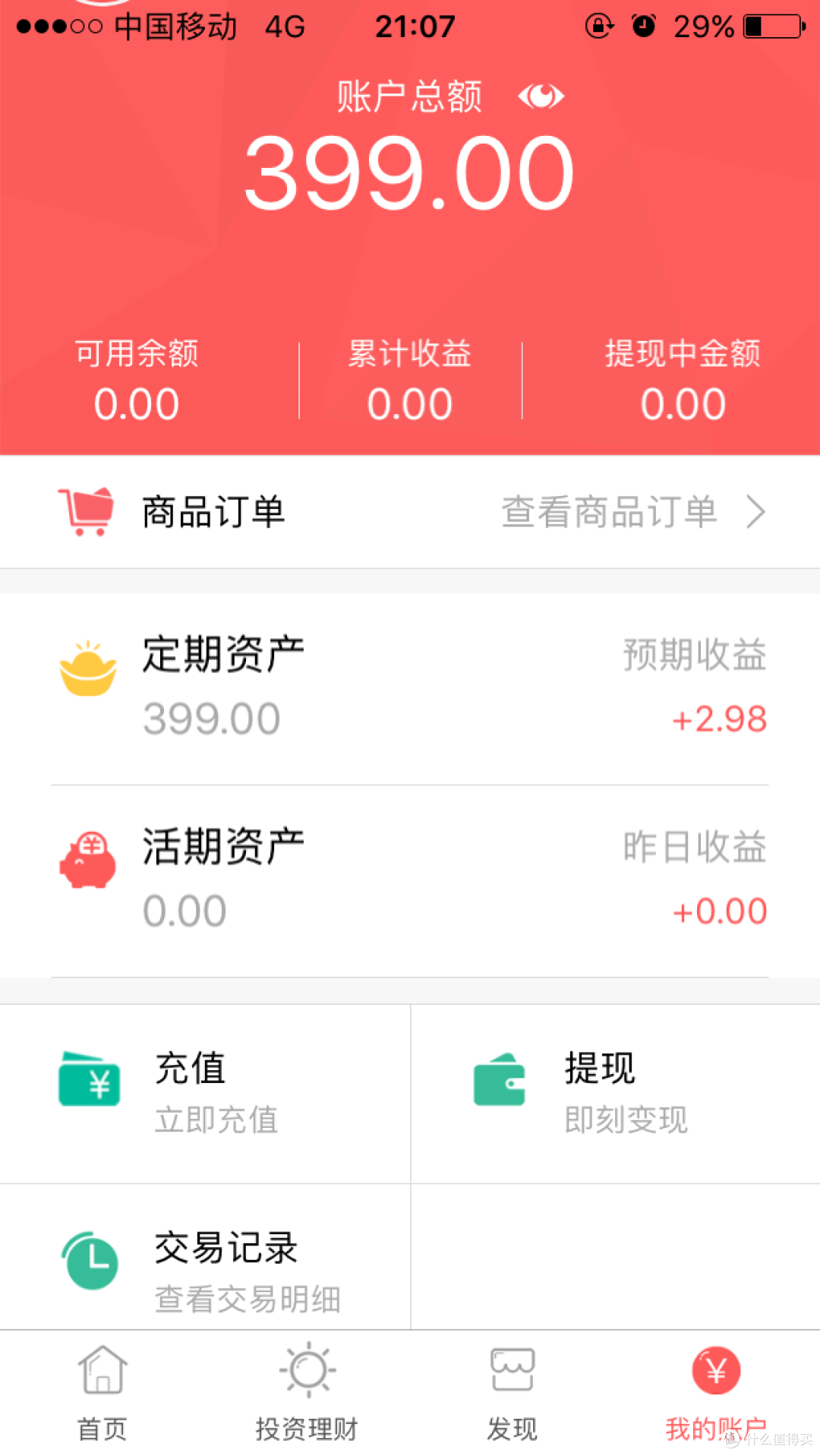Tap 充值 to recharge the account
Image resolution: width=820 pixels, height=1456 pixels.
[205, 1094]
